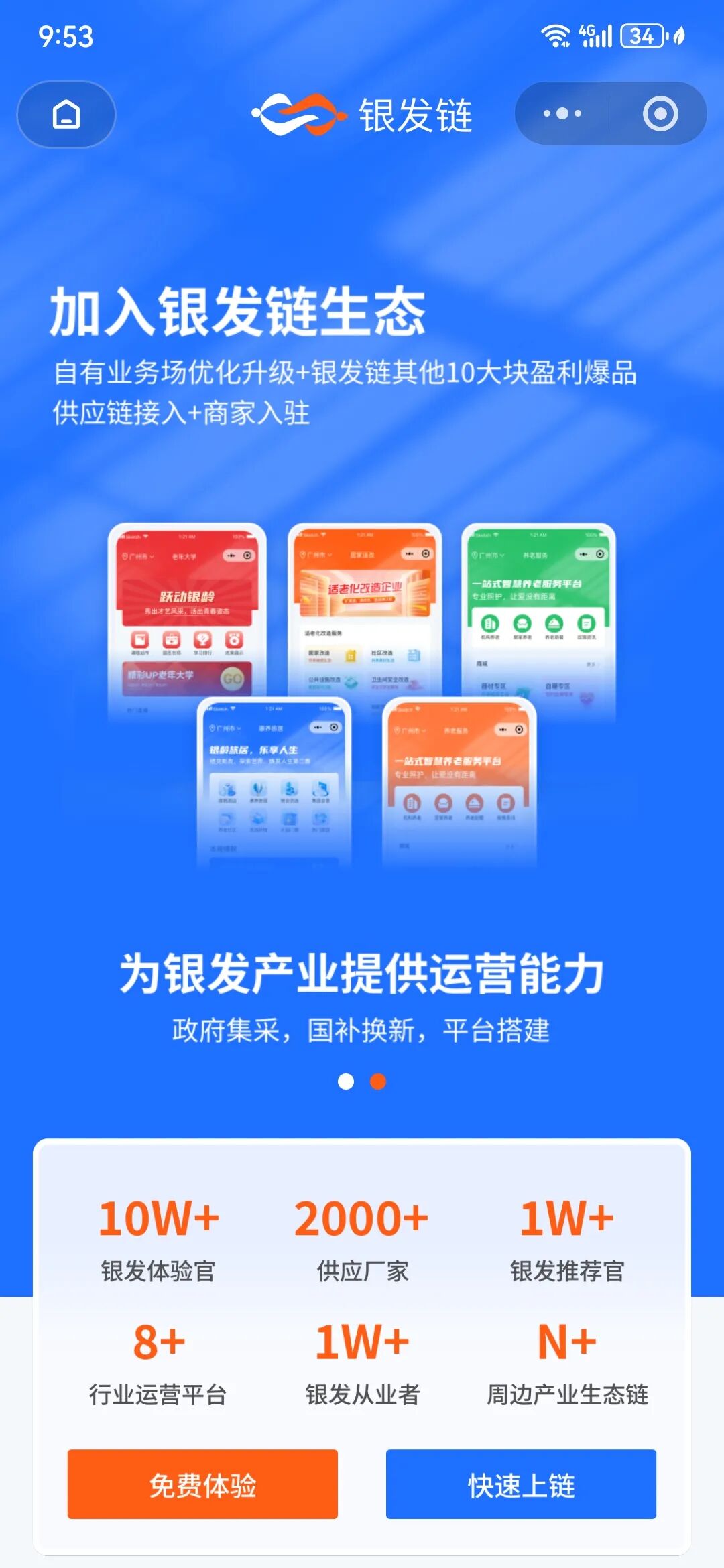Open the 广州市 city dropdown on the green mockup

489,554
